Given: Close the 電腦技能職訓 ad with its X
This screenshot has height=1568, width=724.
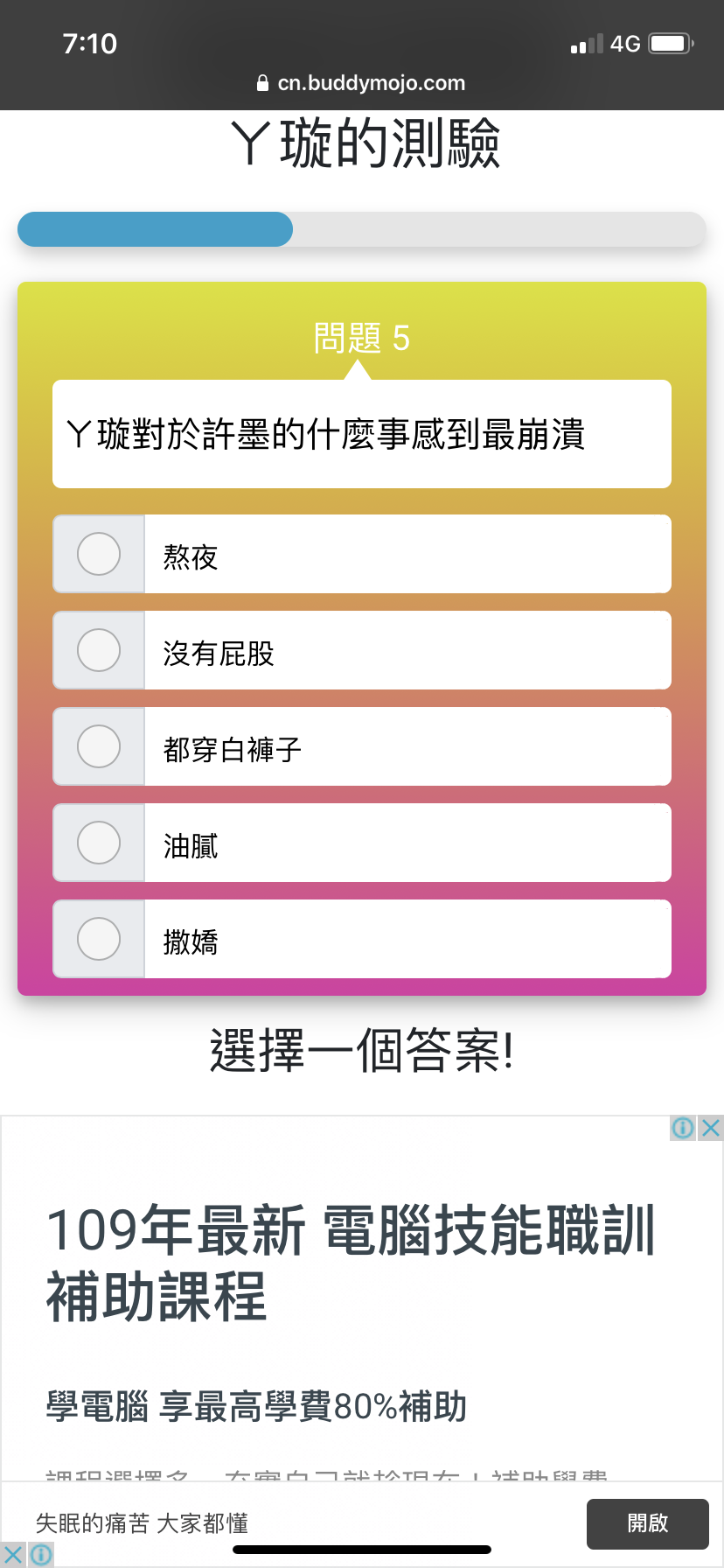Looking at the screenshot, I should pos(711,1128).
